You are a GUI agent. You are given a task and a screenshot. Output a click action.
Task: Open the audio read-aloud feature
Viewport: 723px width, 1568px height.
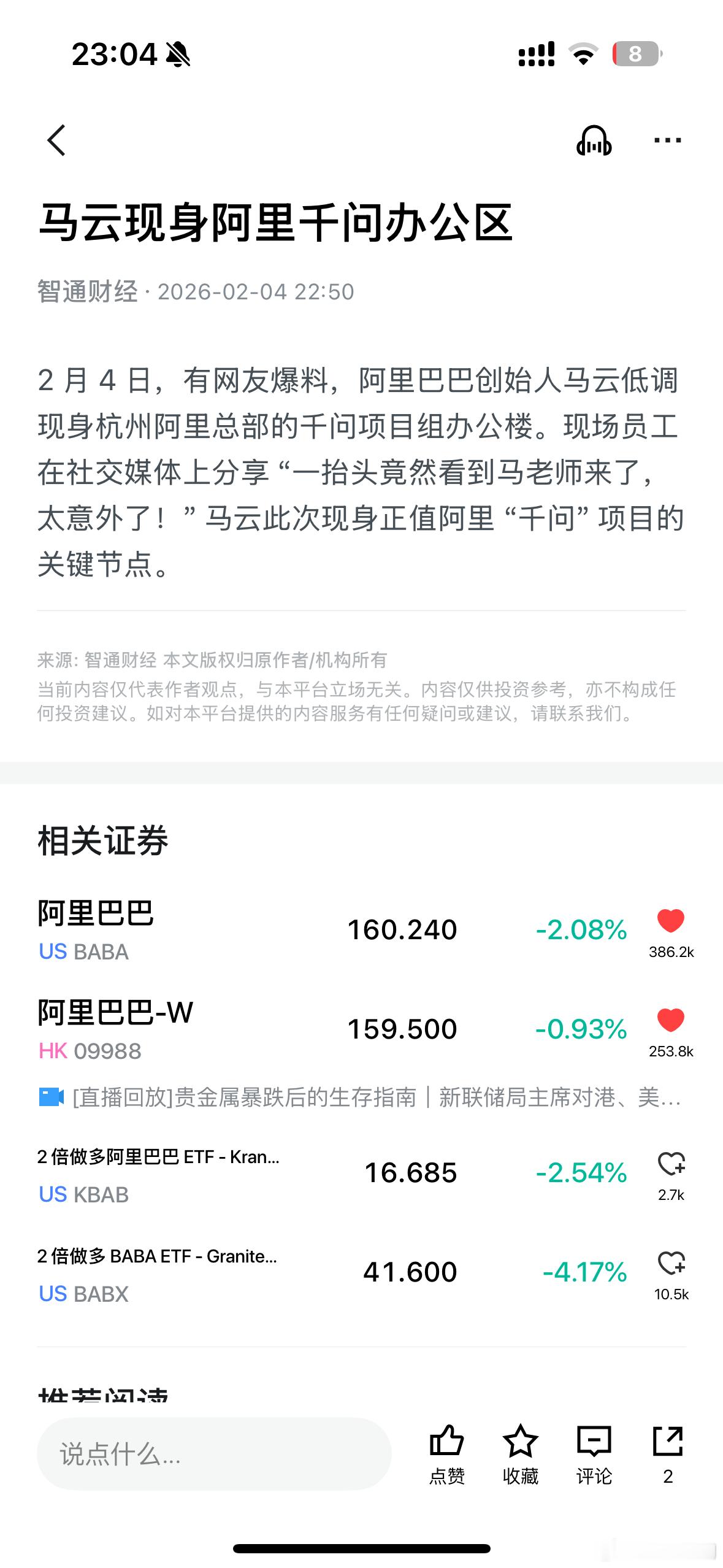pyautogui.click(x=594, y=140)
